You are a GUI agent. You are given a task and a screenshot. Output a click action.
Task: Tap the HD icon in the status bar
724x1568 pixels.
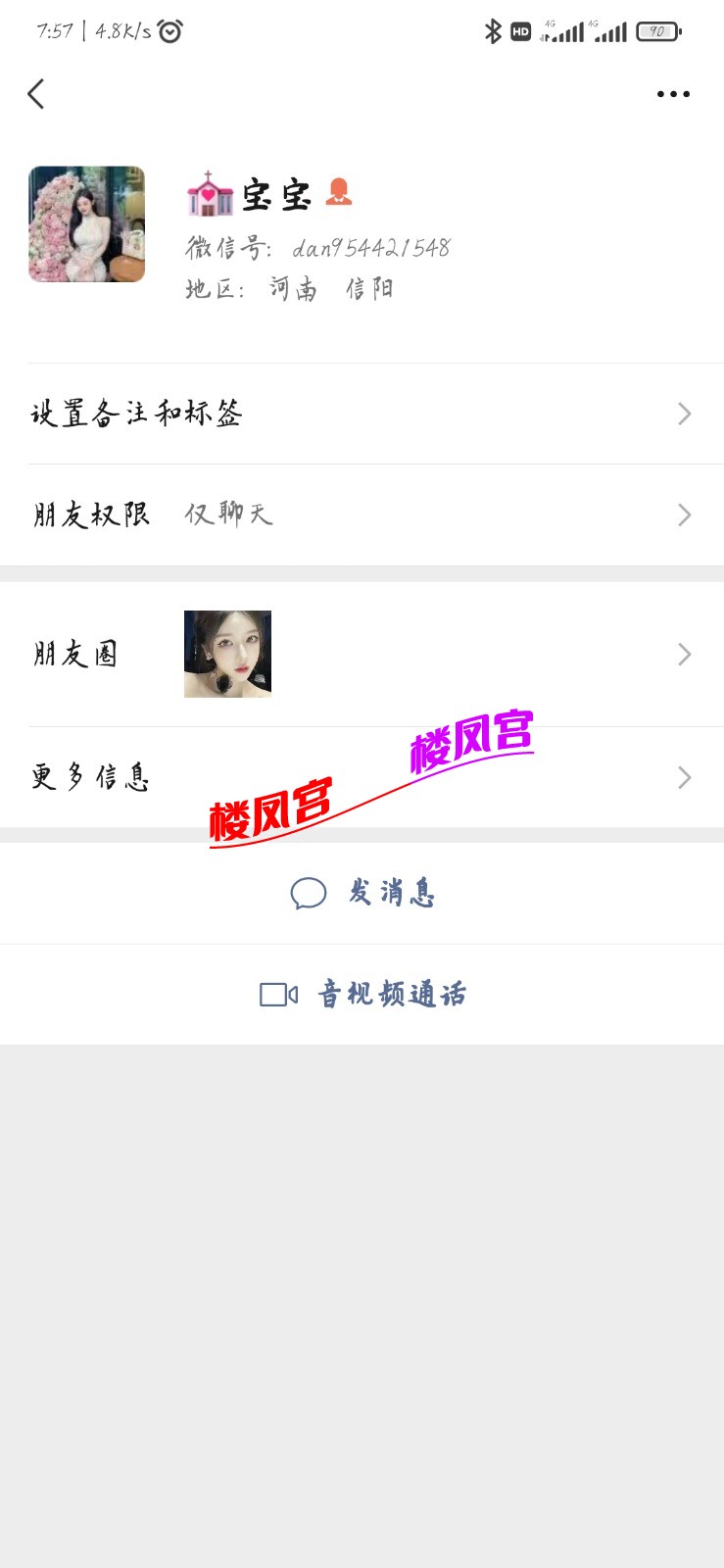tap(521, 30)
